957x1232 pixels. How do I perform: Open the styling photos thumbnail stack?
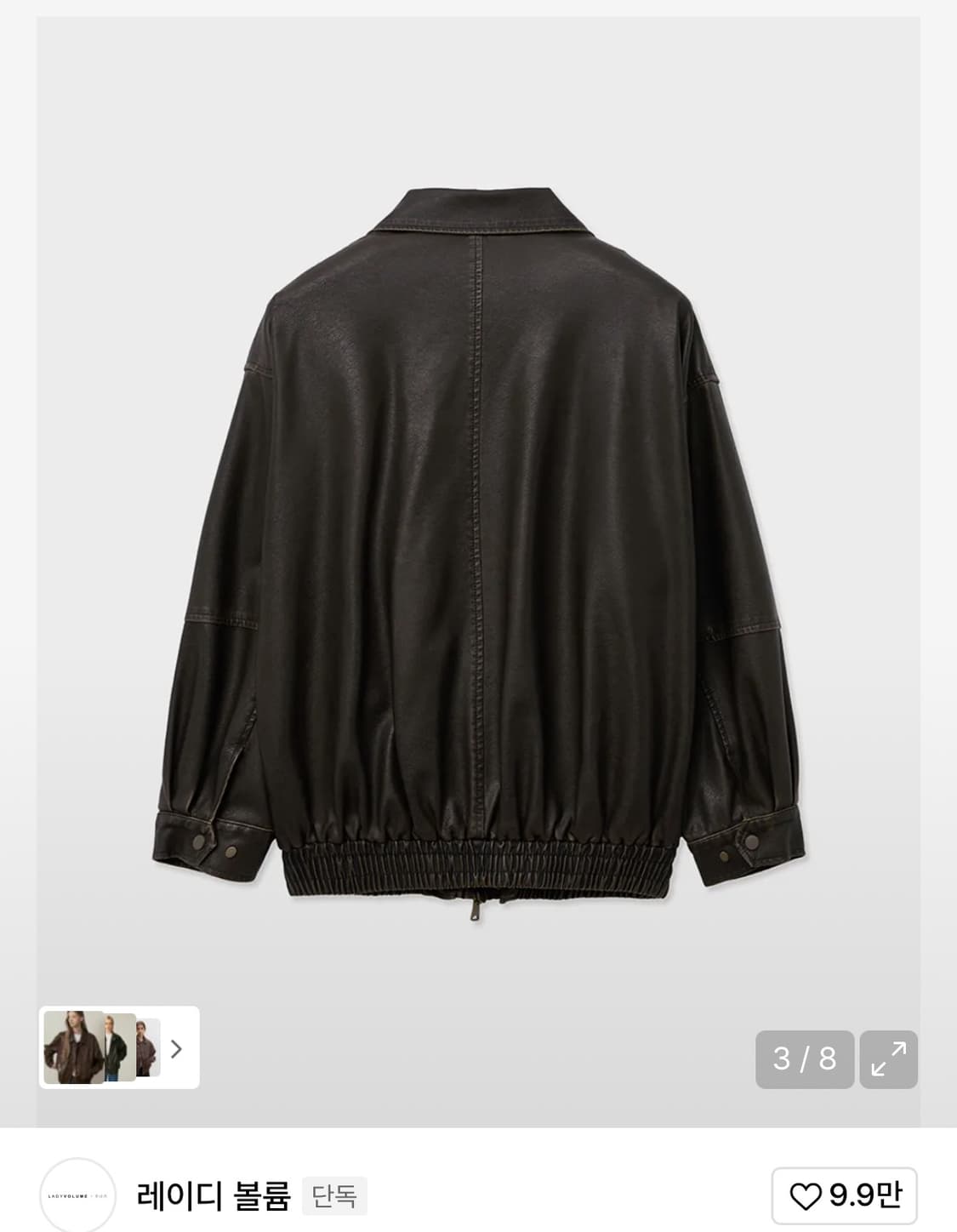118,1047
